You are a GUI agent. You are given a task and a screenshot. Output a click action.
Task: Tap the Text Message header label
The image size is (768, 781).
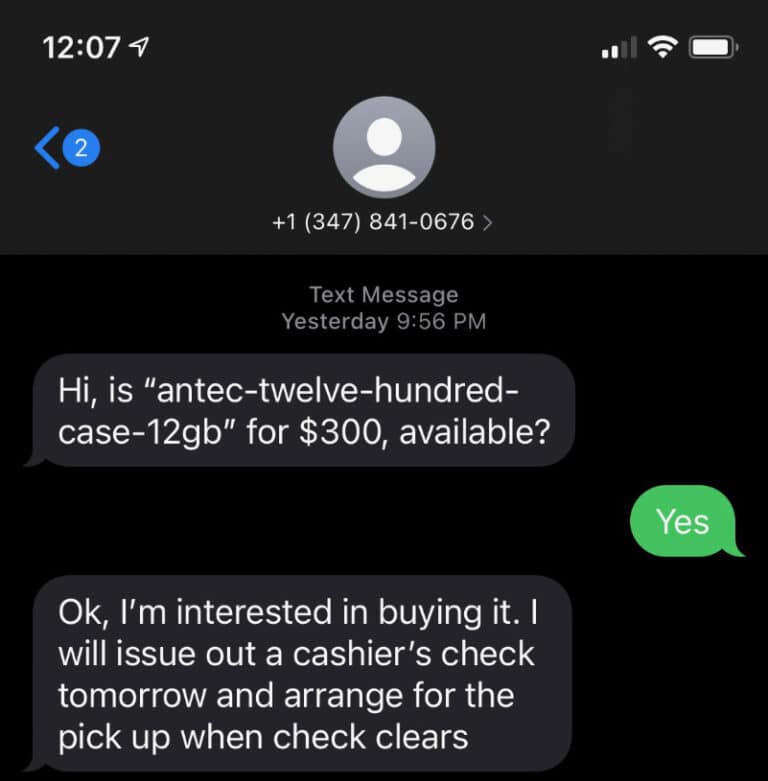pos(384,294)
